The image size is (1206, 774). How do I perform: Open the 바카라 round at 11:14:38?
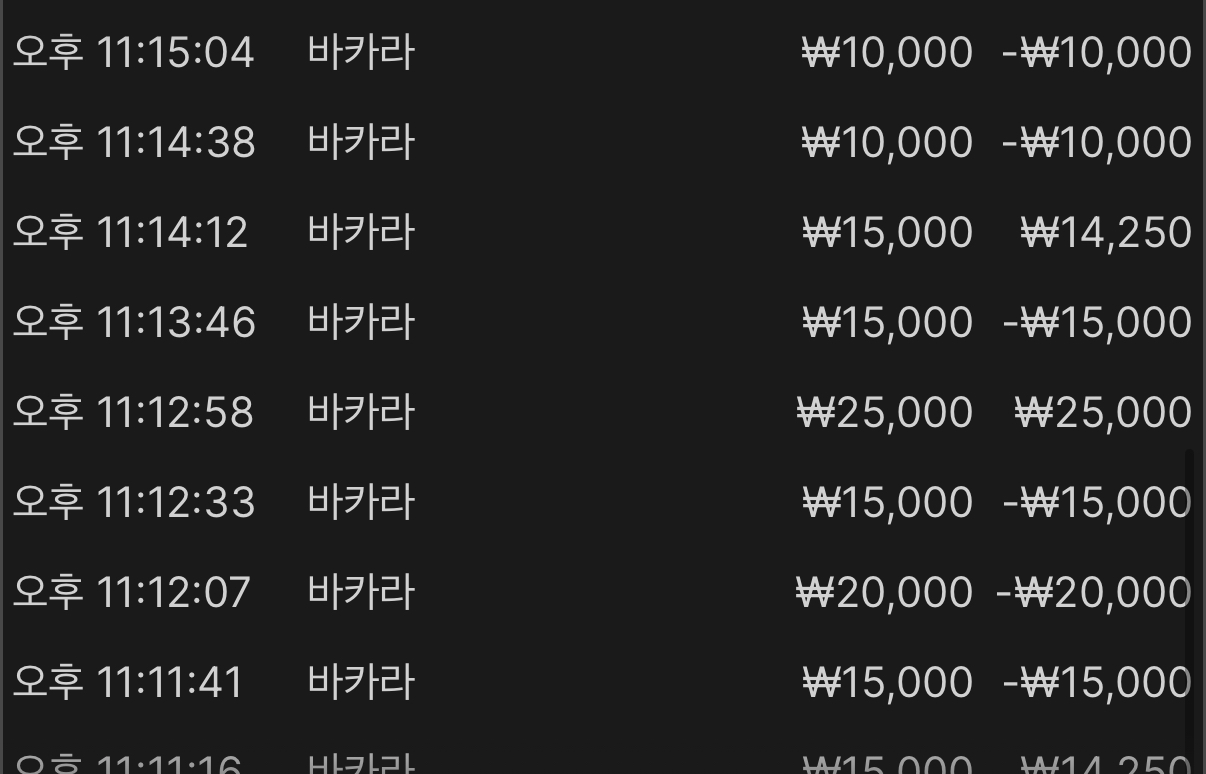coord(360,142)
